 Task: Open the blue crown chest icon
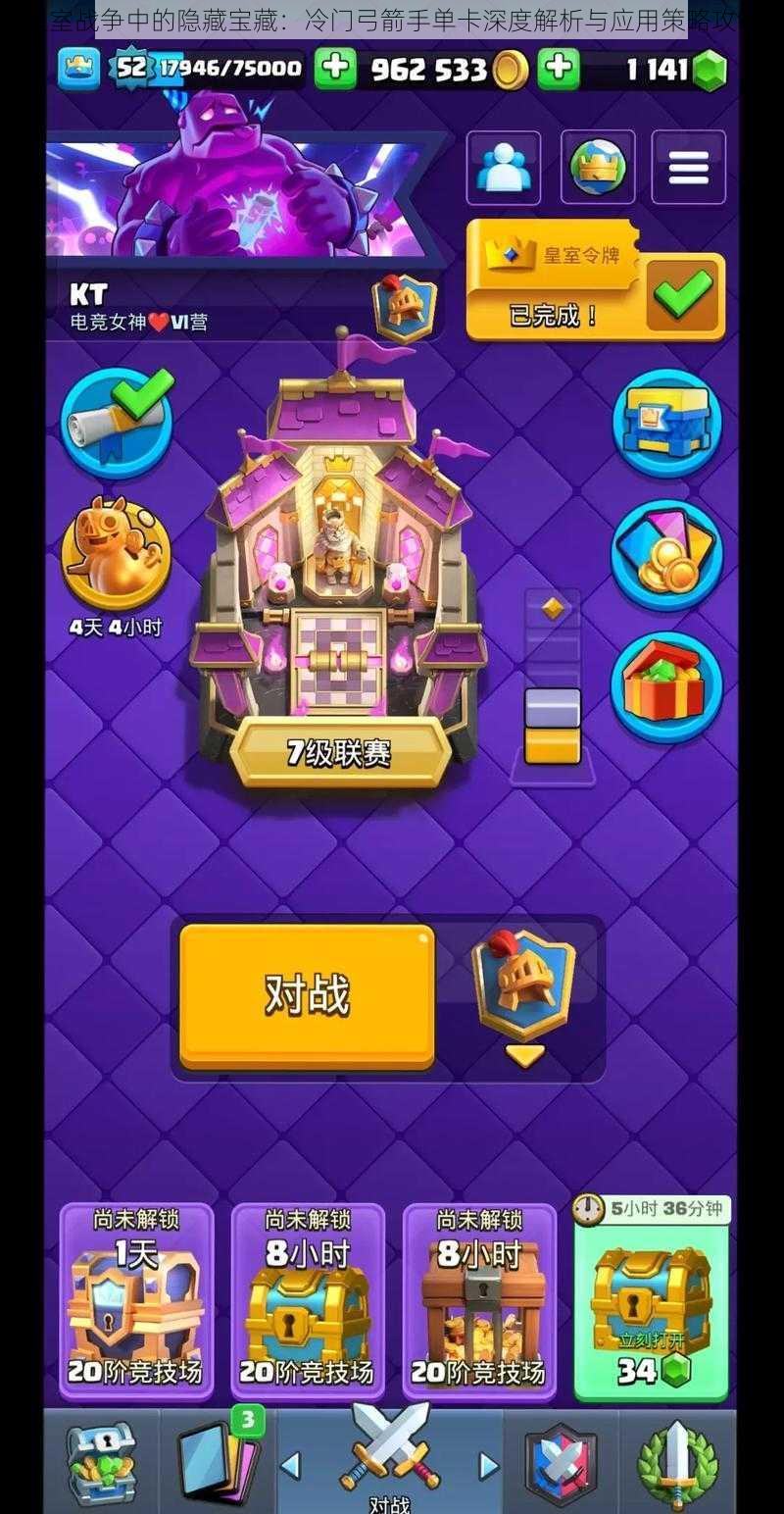click(x=667, y=424)
